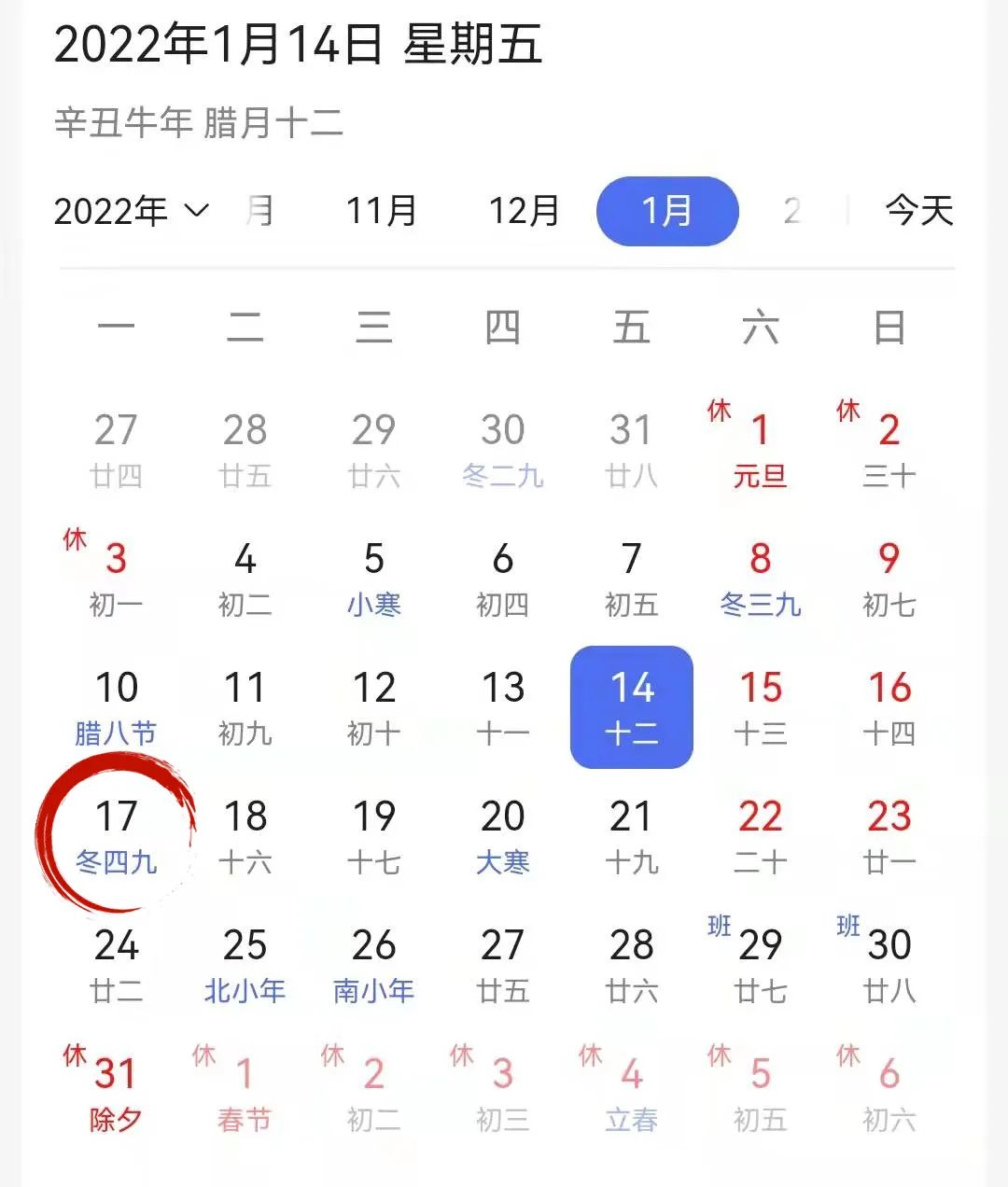Expand the 2022年 year dropdown
Image resolution: width=1008 pixels, height=1187 pixels.
pyautogui.click(x=131, y=212)
